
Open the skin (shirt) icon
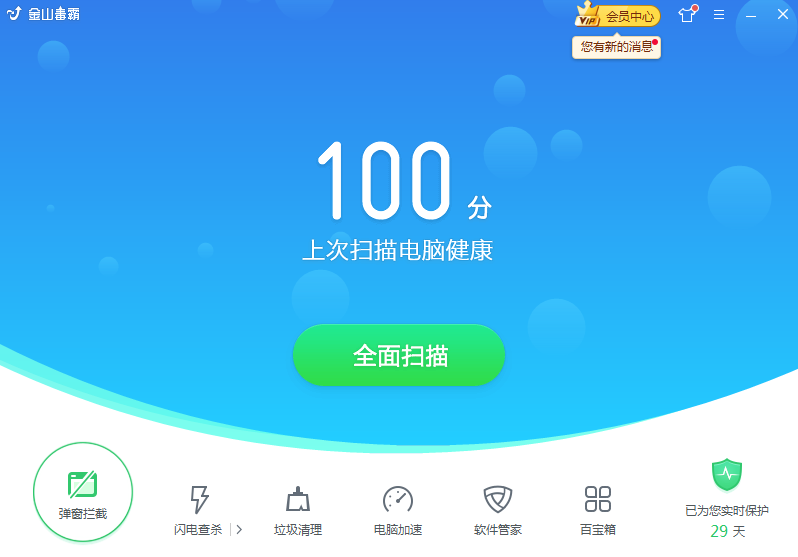pos(686,15)
